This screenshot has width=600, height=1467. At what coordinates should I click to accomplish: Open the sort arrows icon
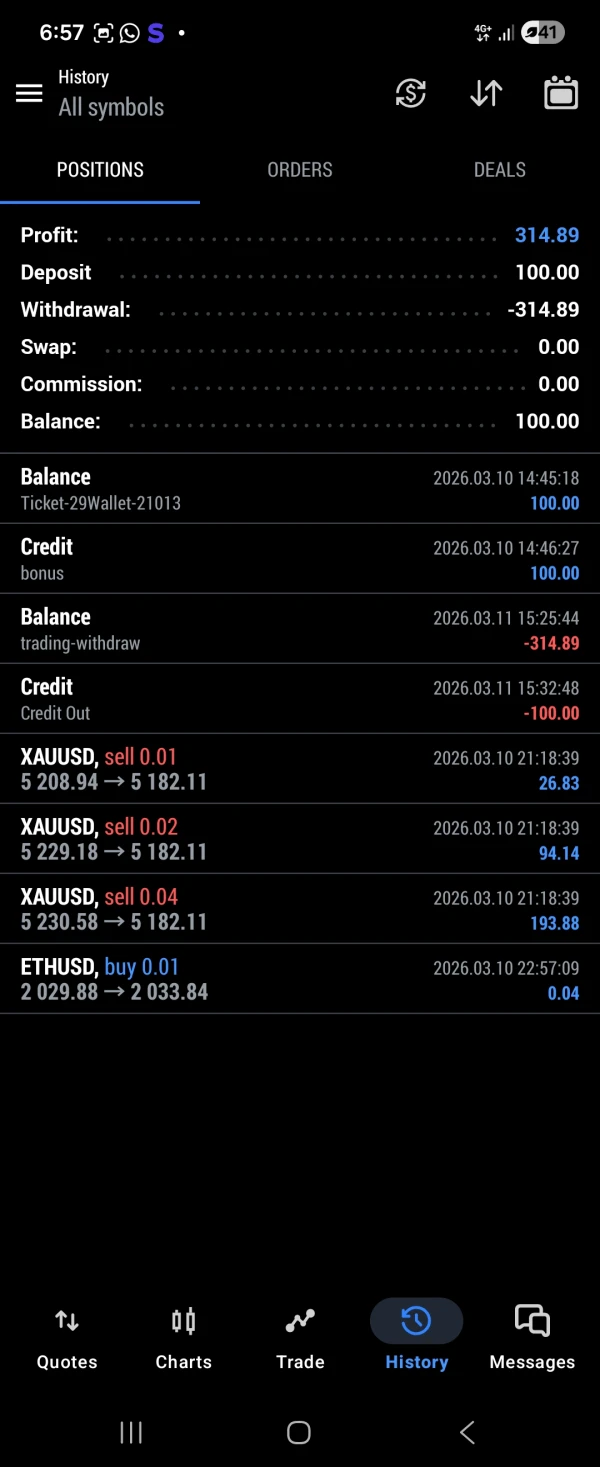[x=486, y=93]
